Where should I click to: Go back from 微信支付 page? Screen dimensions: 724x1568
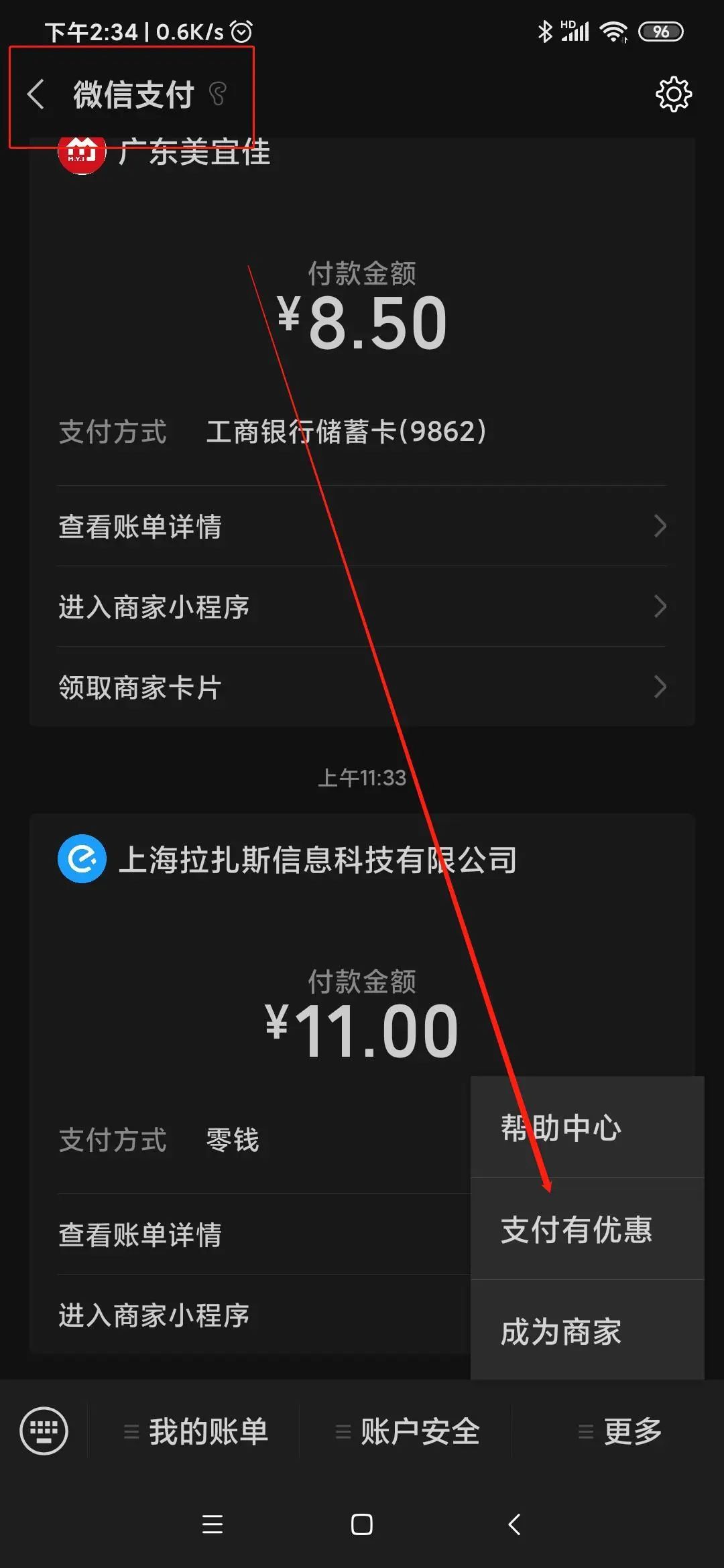tap(36, 94)
